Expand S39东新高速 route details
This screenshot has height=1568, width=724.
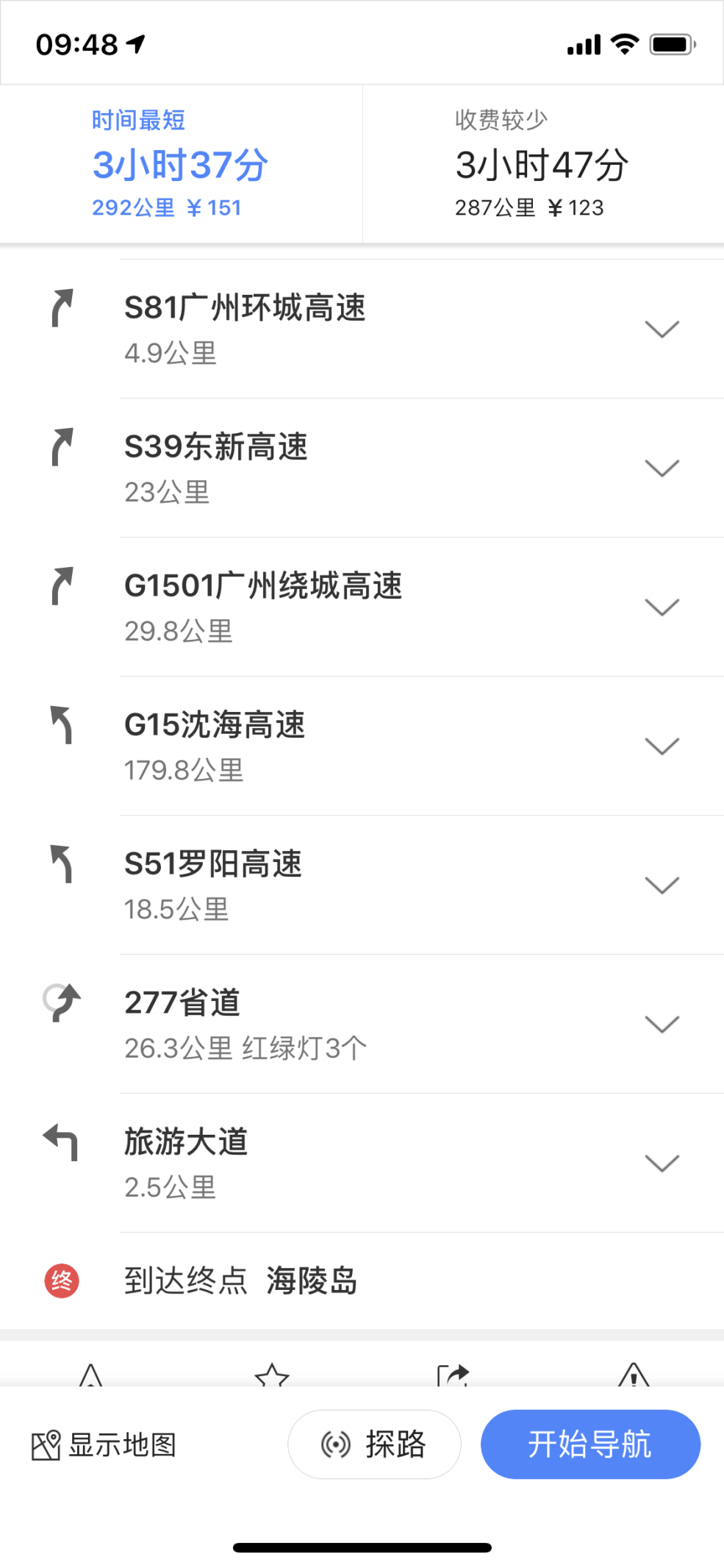[662, 468]
